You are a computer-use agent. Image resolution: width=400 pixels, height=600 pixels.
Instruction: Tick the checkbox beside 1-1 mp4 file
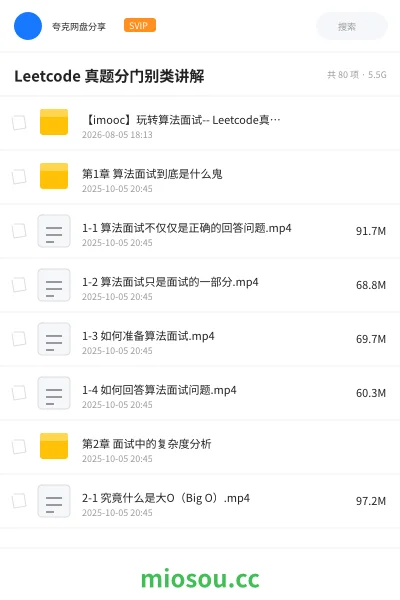click(x=19, y=231)
